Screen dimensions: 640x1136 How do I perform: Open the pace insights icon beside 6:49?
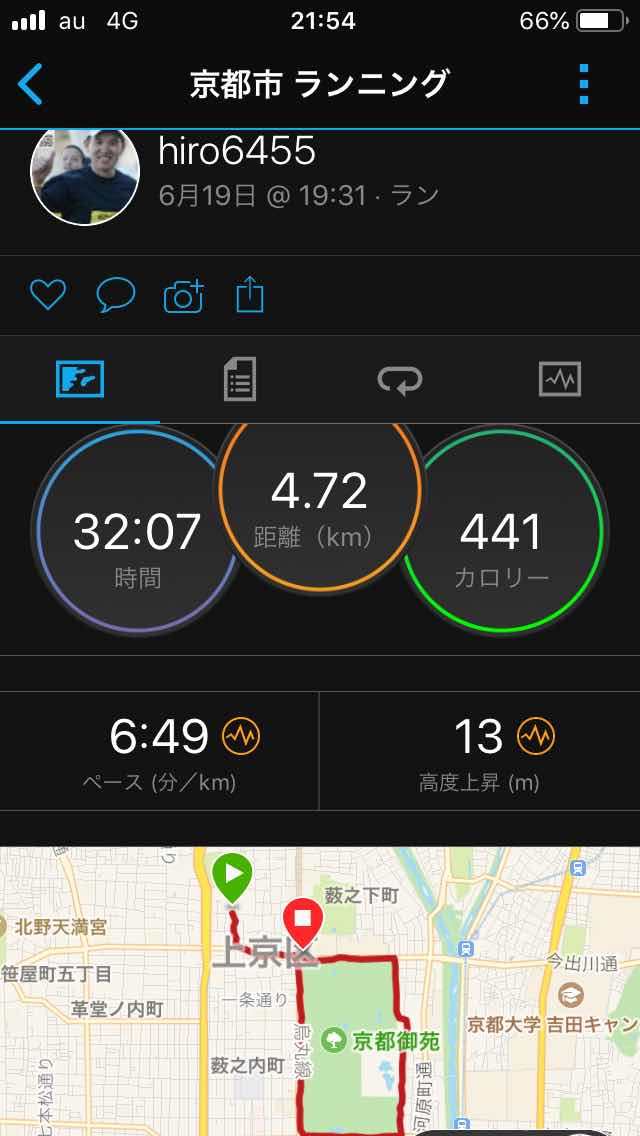point(241,737)
